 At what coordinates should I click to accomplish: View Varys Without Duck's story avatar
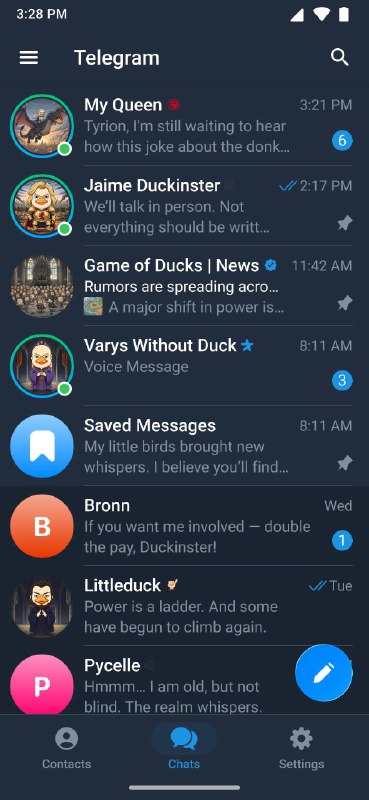[42, 366]
